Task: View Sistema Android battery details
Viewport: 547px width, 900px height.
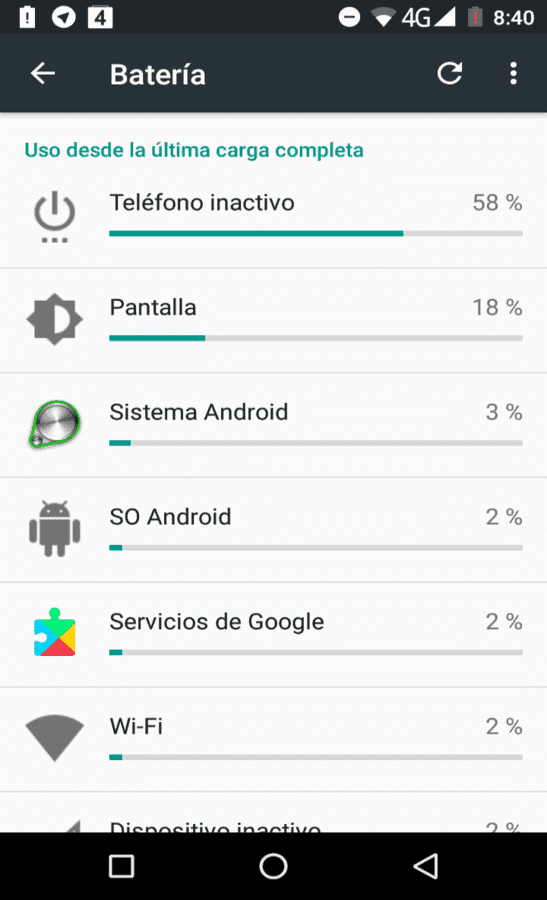Action: [x=273, y=425]
